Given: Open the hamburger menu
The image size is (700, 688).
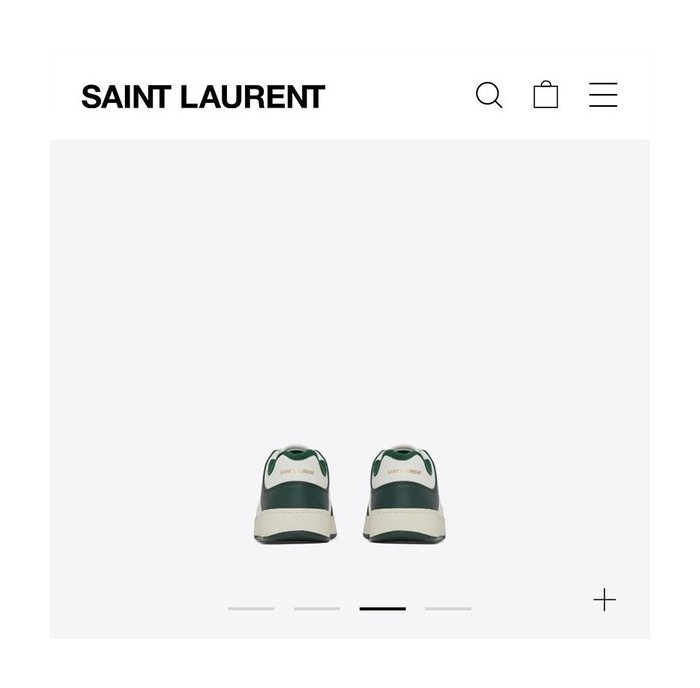Looking at the screenshot, I should tap(603, 96).
